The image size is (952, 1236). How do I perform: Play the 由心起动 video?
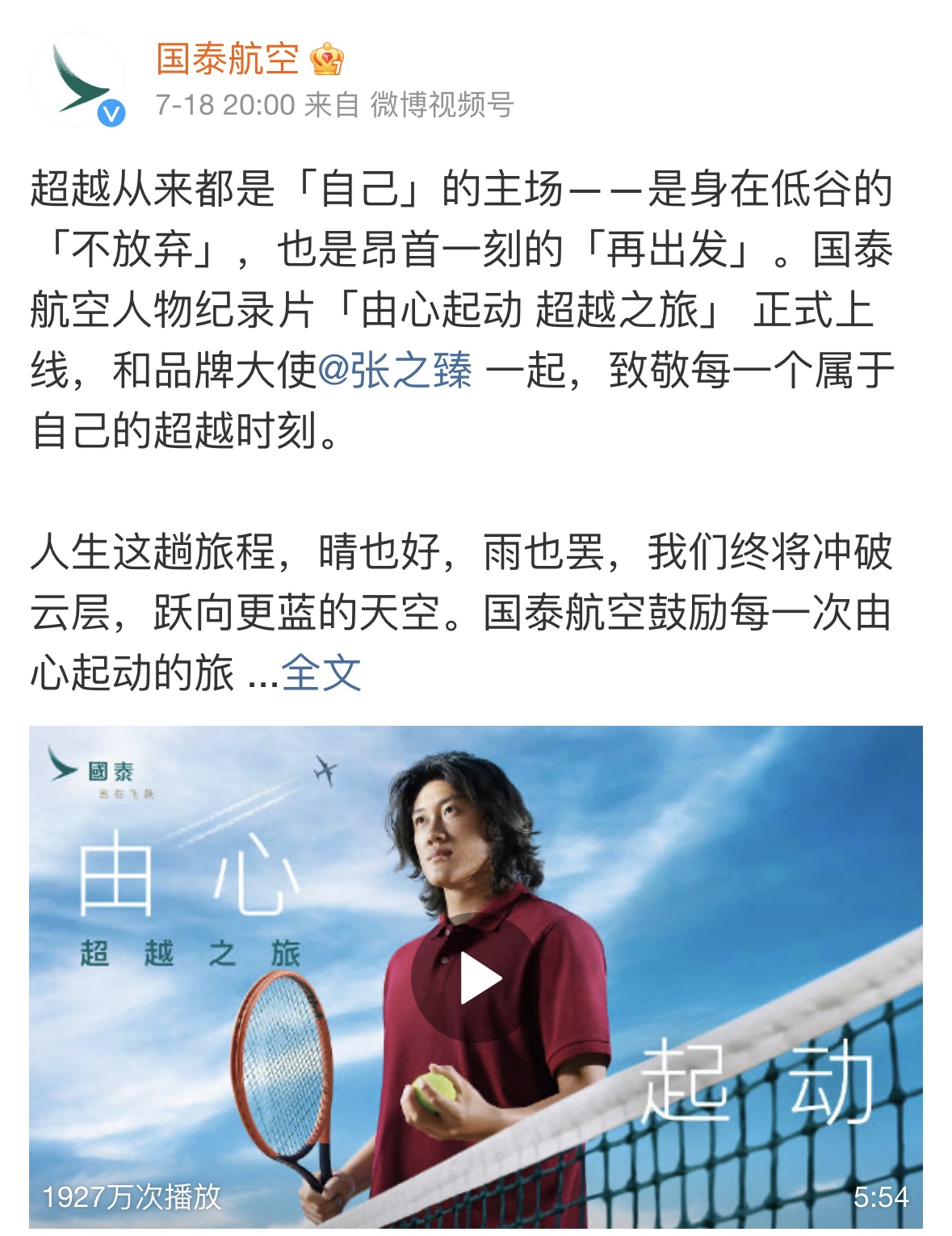point(476,978)
